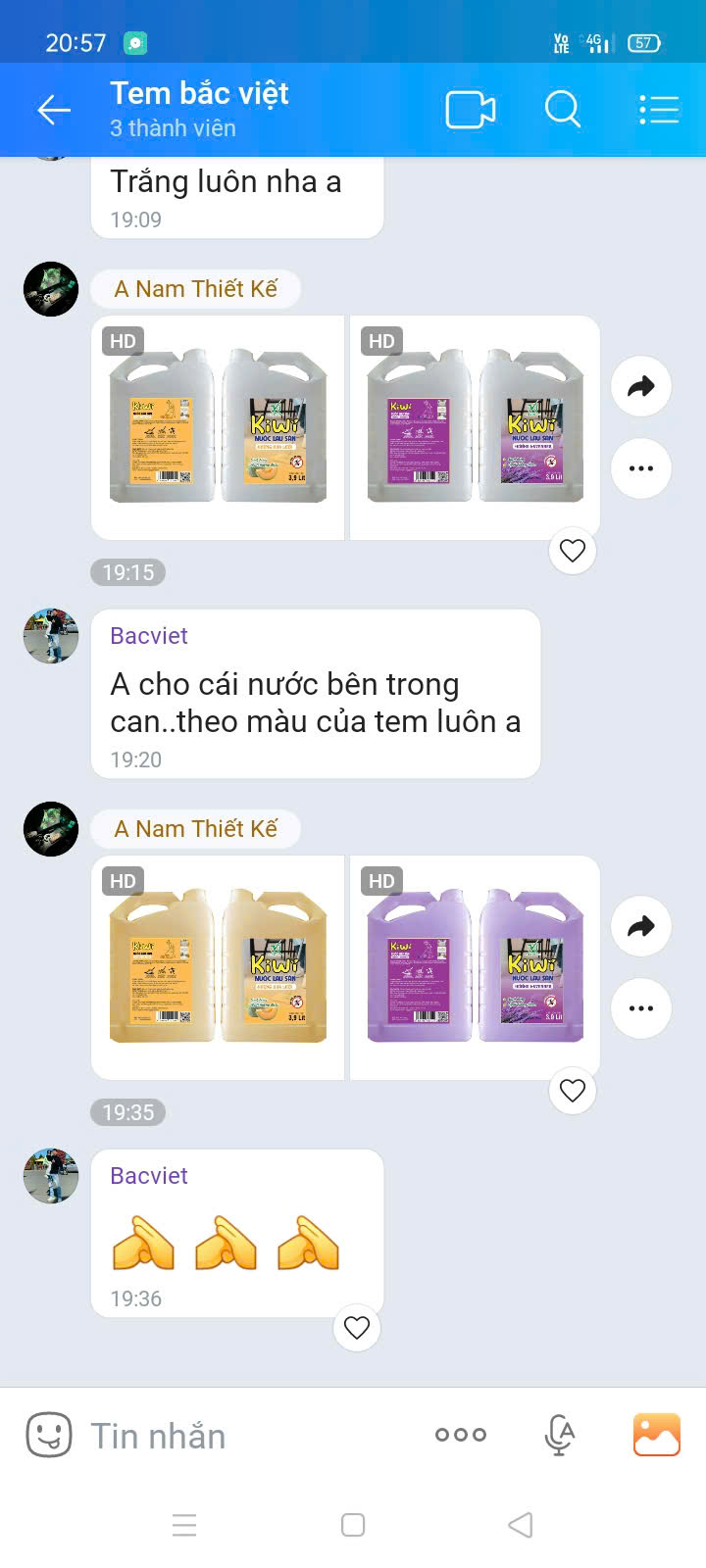Image resolution: width=706 pixels, height=1568 pixels.
Task: Start a video call with the group
Action: tap(470, 110)
